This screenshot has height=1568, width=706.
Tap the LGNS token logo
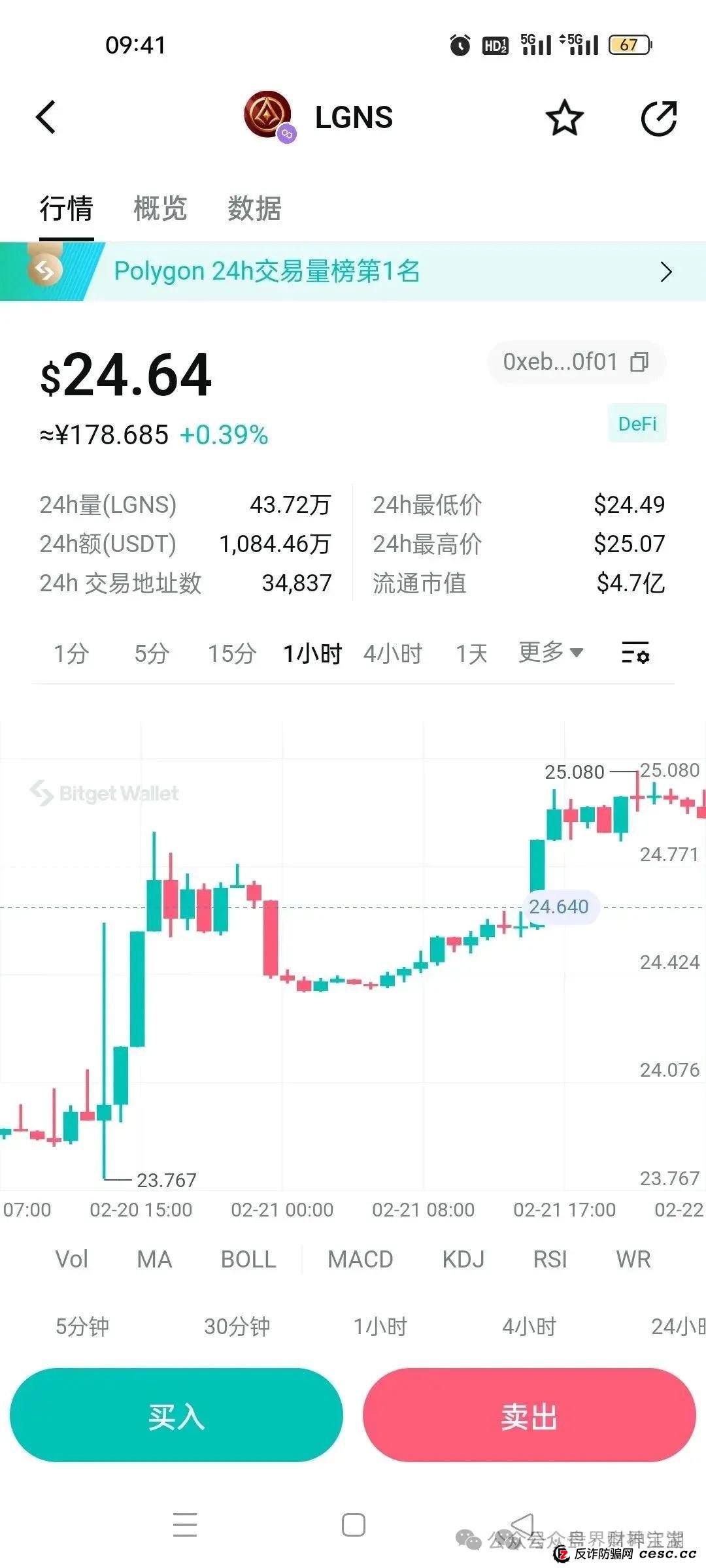coord(268,116)
